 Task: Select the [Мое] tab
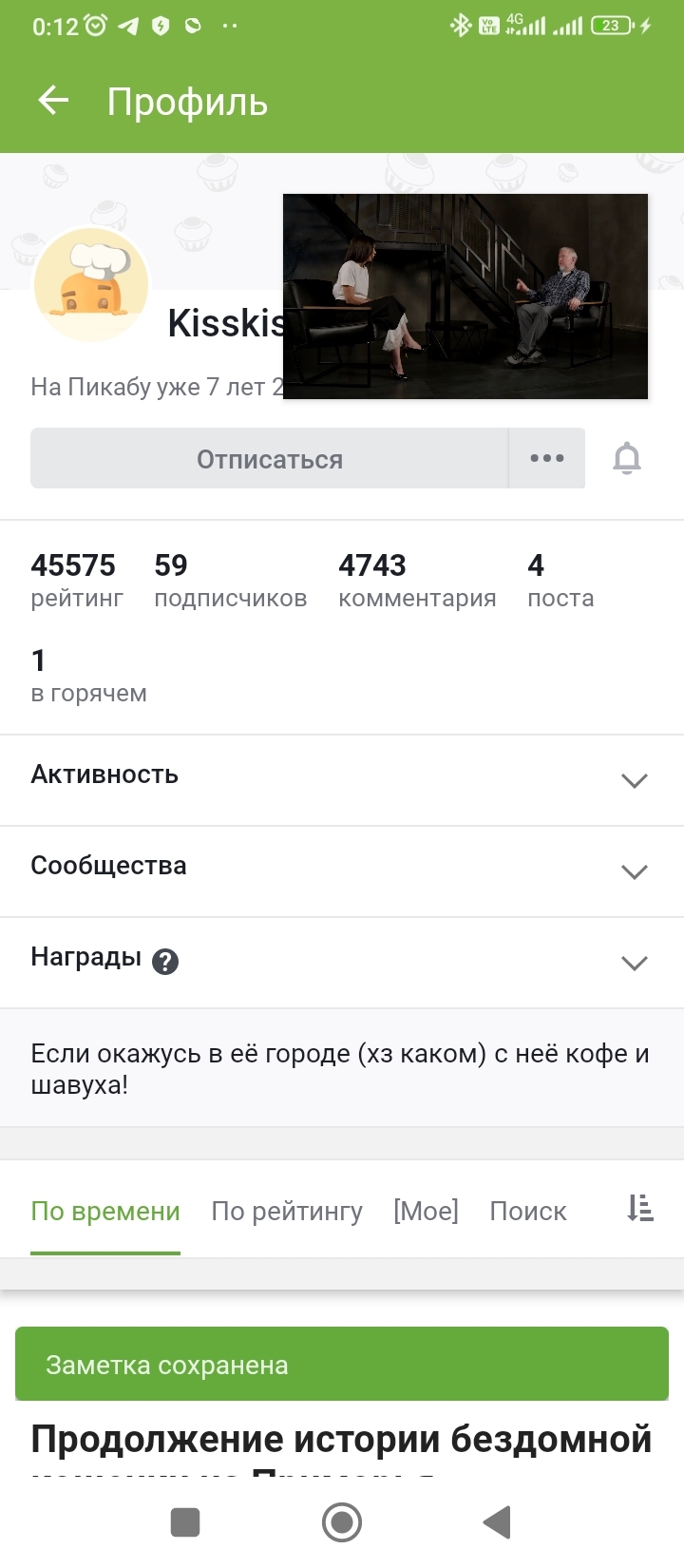coord(426,1211)
